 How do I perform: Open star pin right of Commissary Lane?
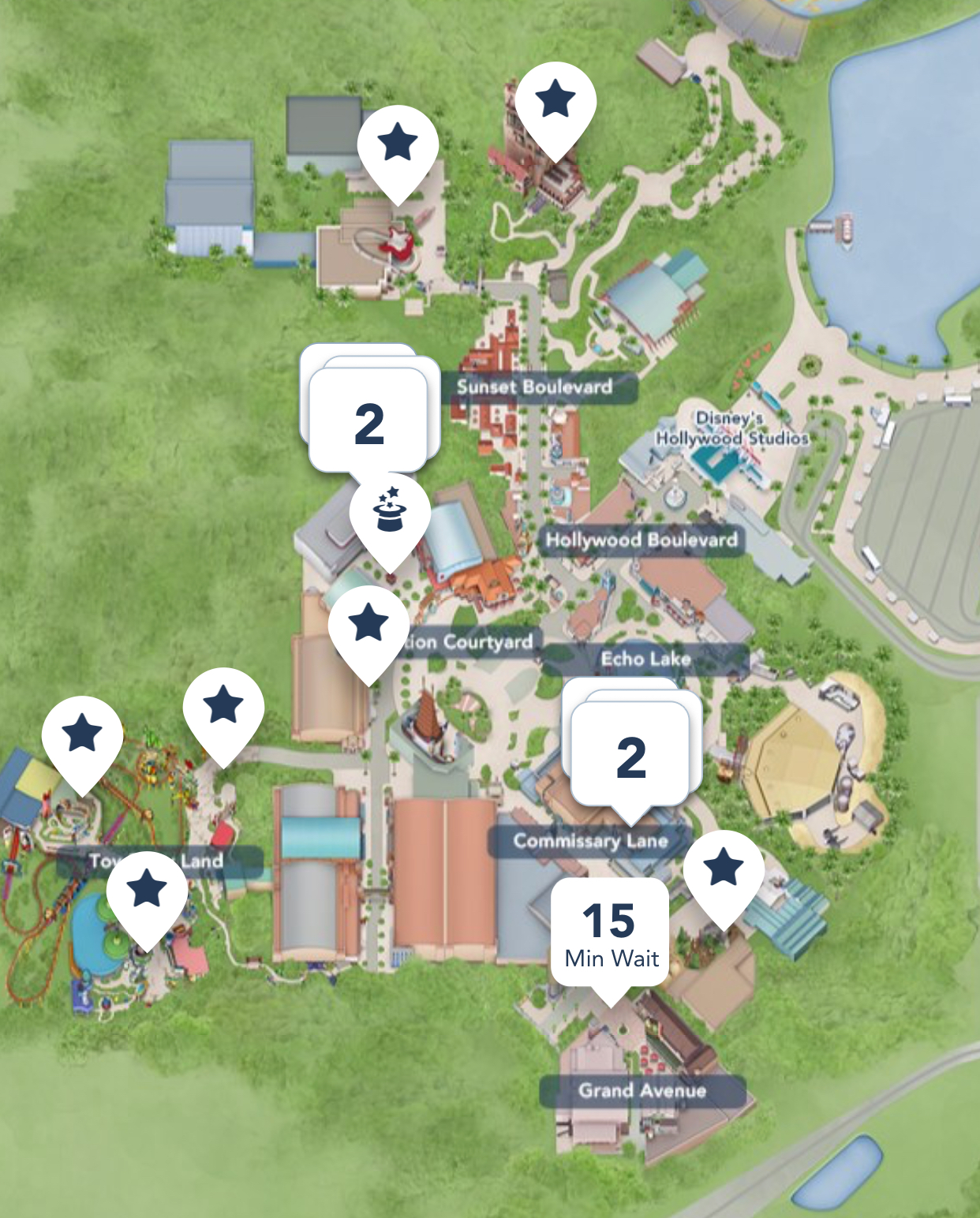pos(723,869)
